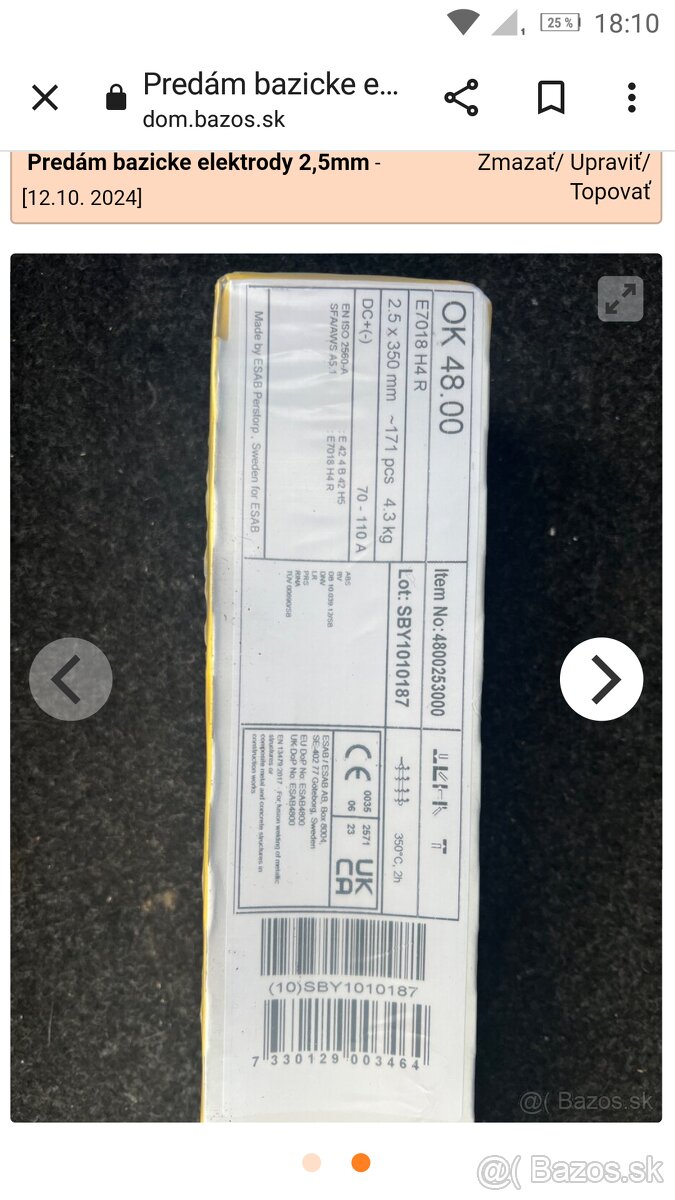The width and height of the screenshot is (675, 1200).
Task: Tap the Topovať link
Action: click(610, 192)
